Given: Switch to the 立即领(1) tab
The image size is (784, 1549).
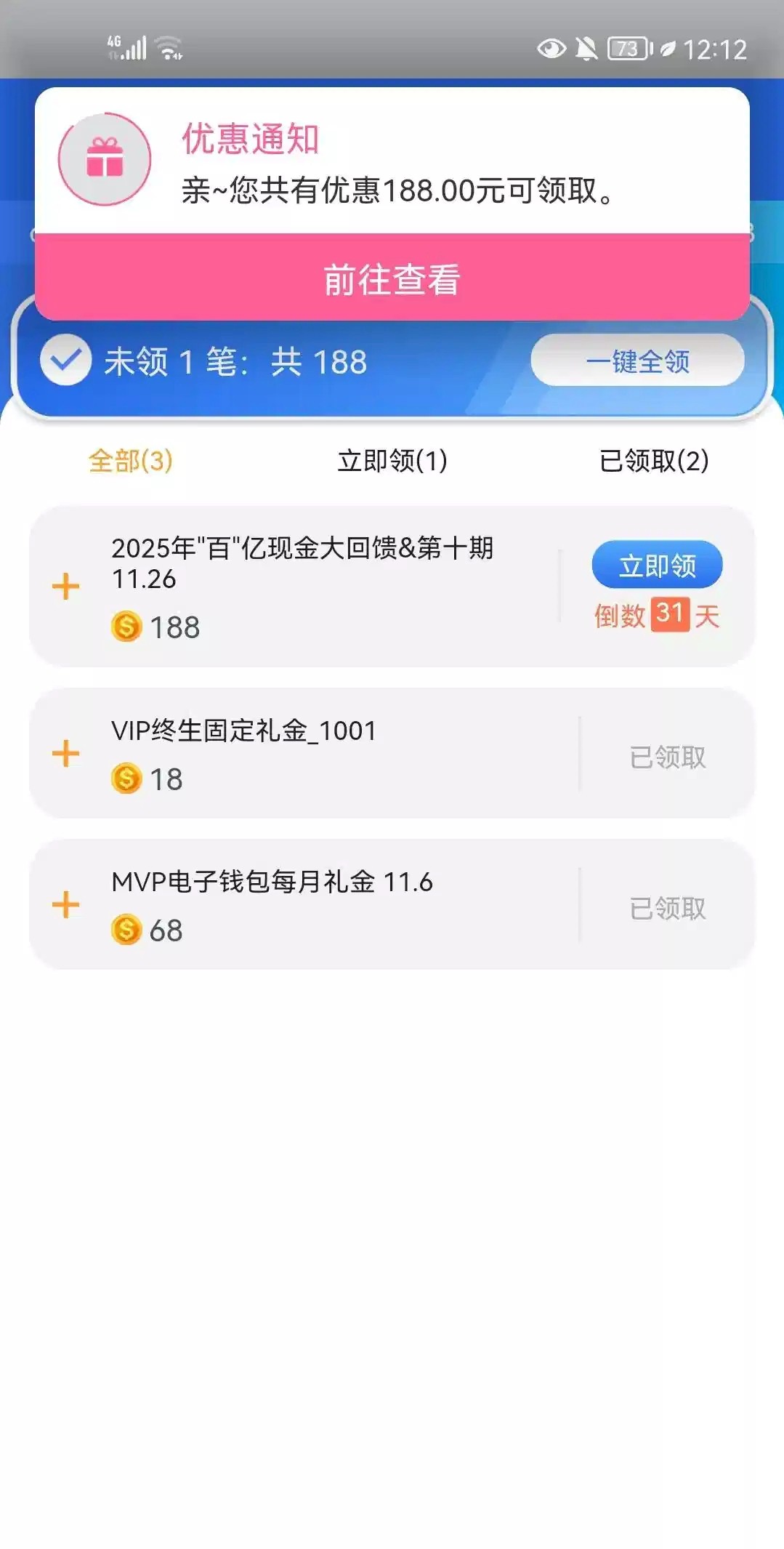Looking at the screenshot, I should click(x=392, y=461).
